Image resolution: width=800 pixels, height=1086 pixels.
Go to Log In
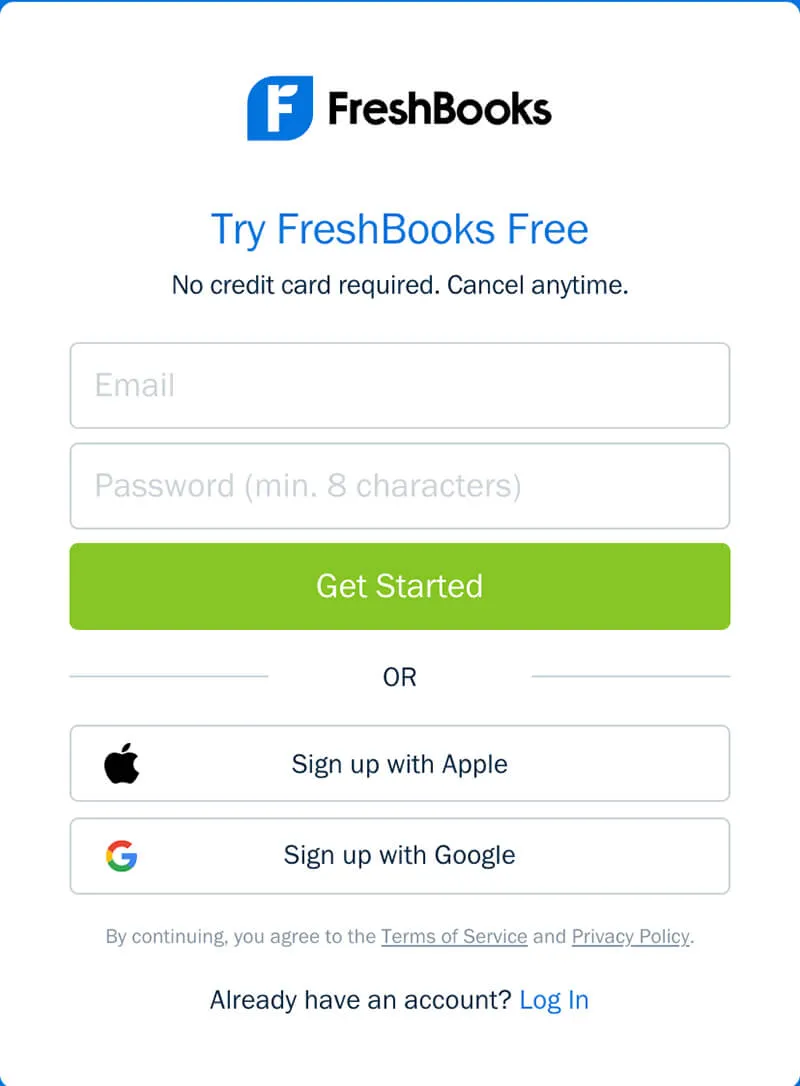tap(554, 1000)
